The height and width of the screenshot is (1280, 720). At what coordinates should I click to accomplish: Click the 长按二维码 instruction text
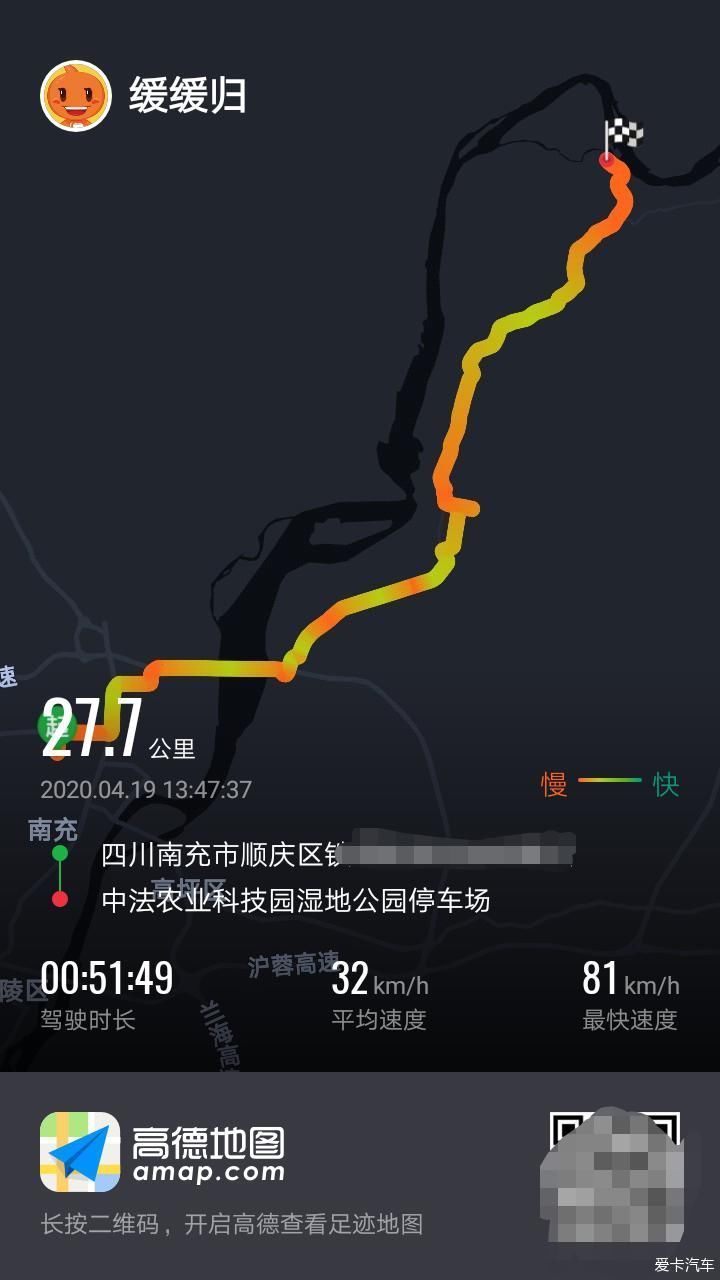[x=232, y=1222]
